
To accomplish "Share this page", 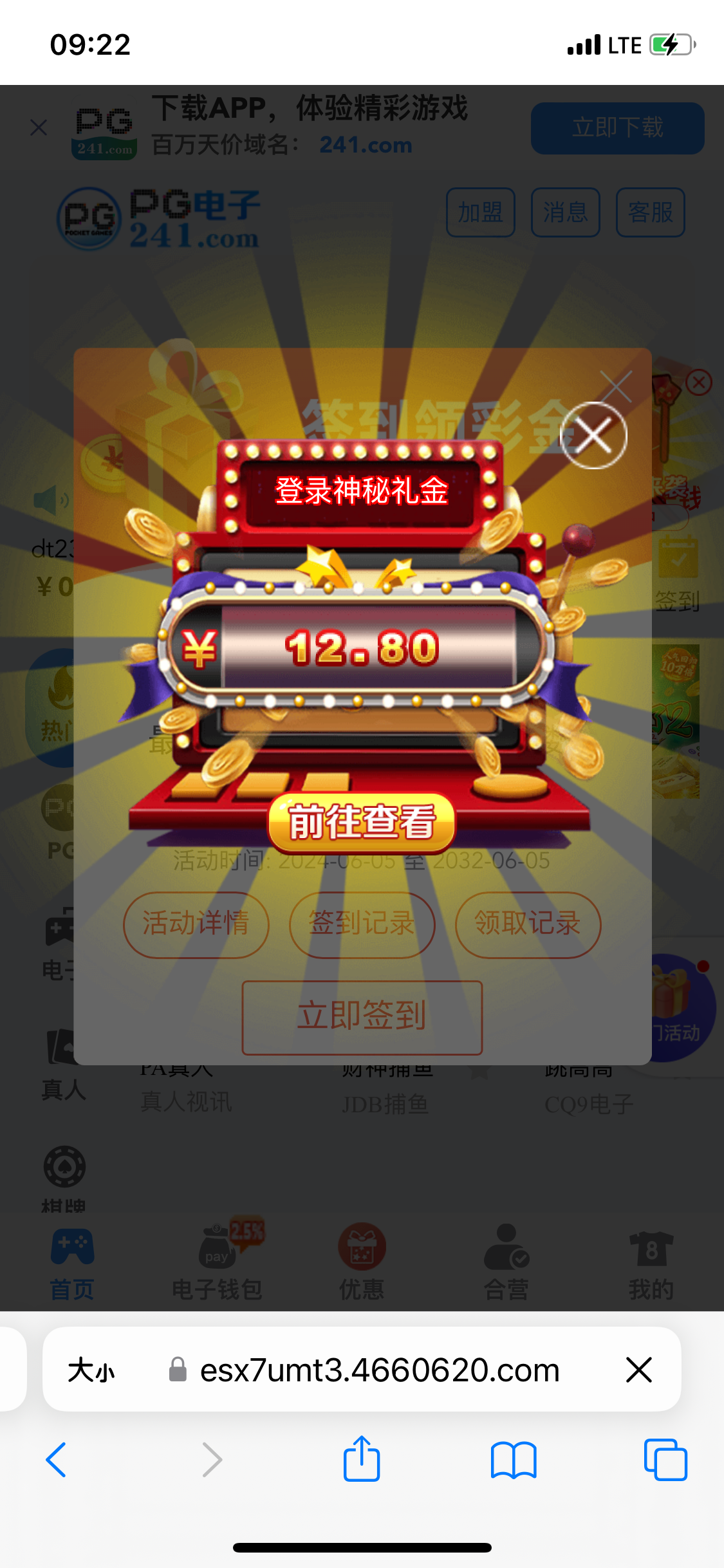I will [x=362, y=1458].
